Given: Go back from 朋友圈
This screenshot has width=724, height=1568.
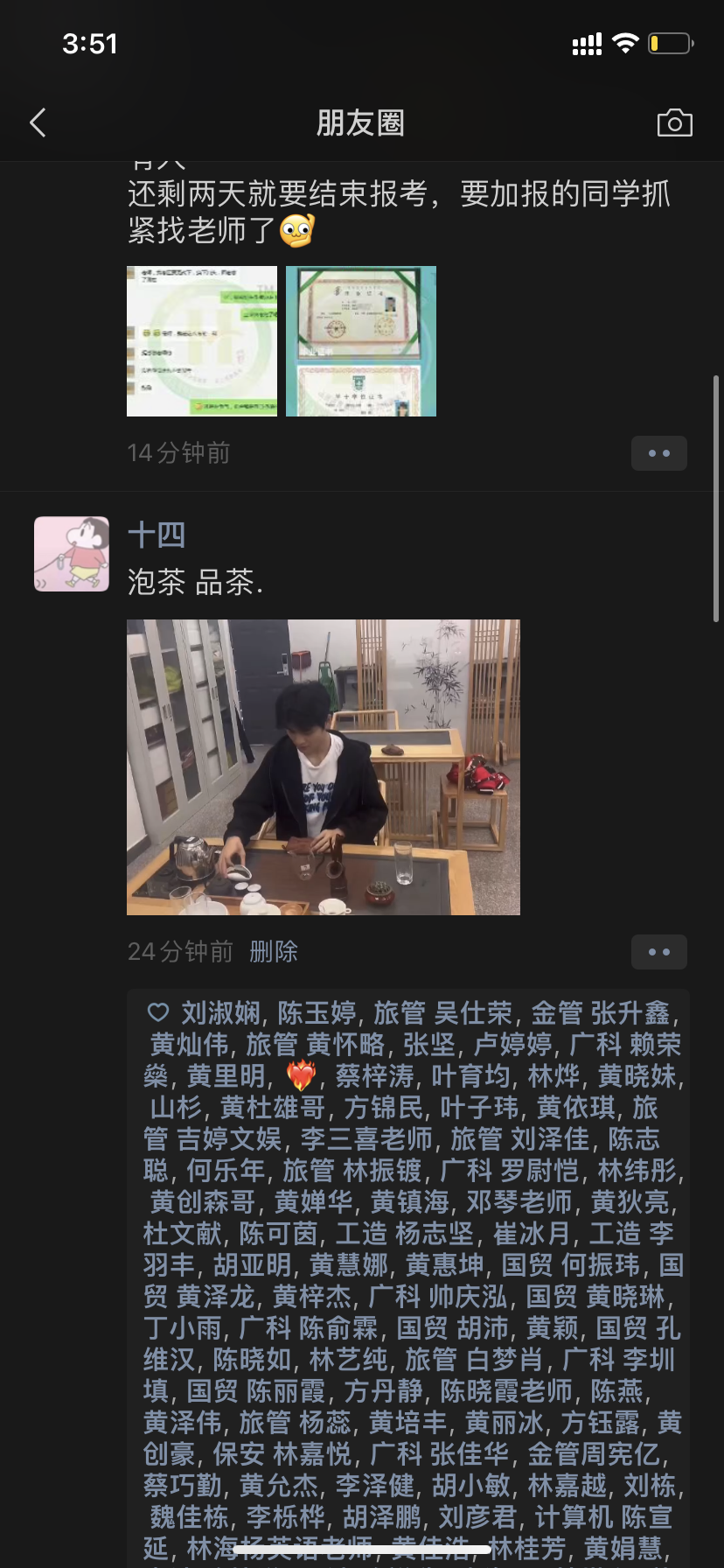Looking at the screenshot, I should click(x=38, y=123).
